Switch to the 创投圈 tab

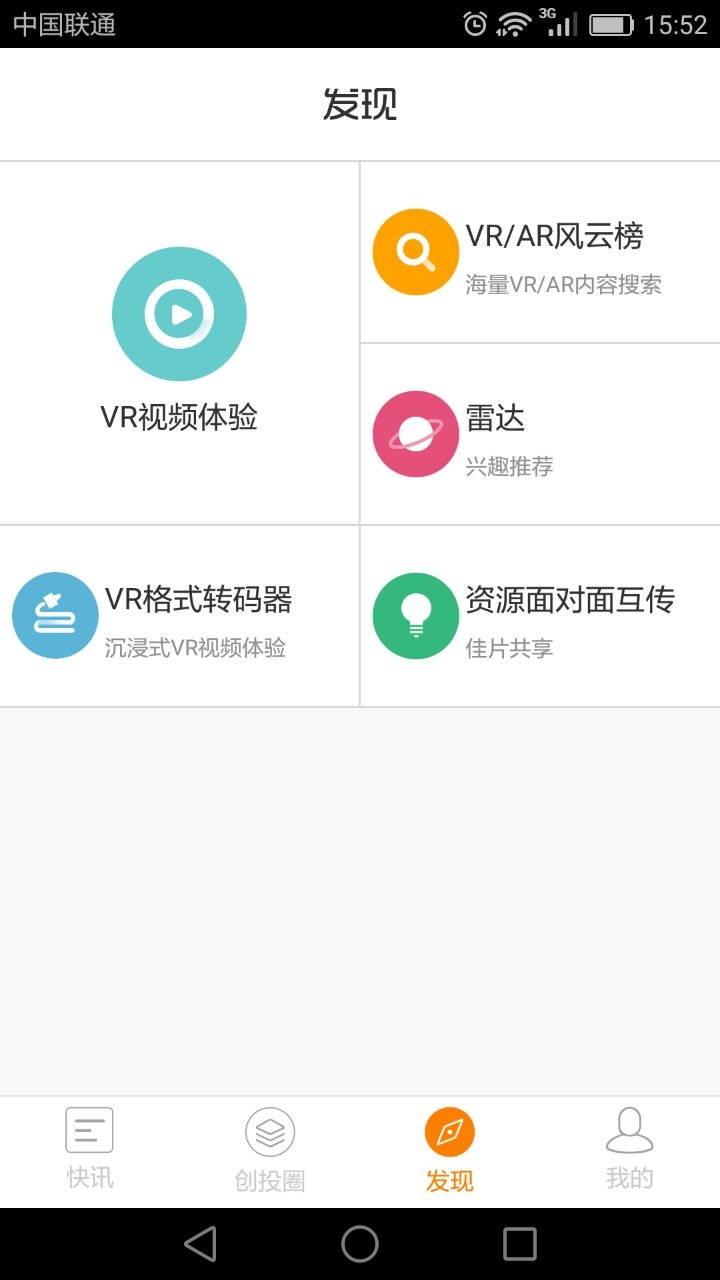coord(270,1151)
